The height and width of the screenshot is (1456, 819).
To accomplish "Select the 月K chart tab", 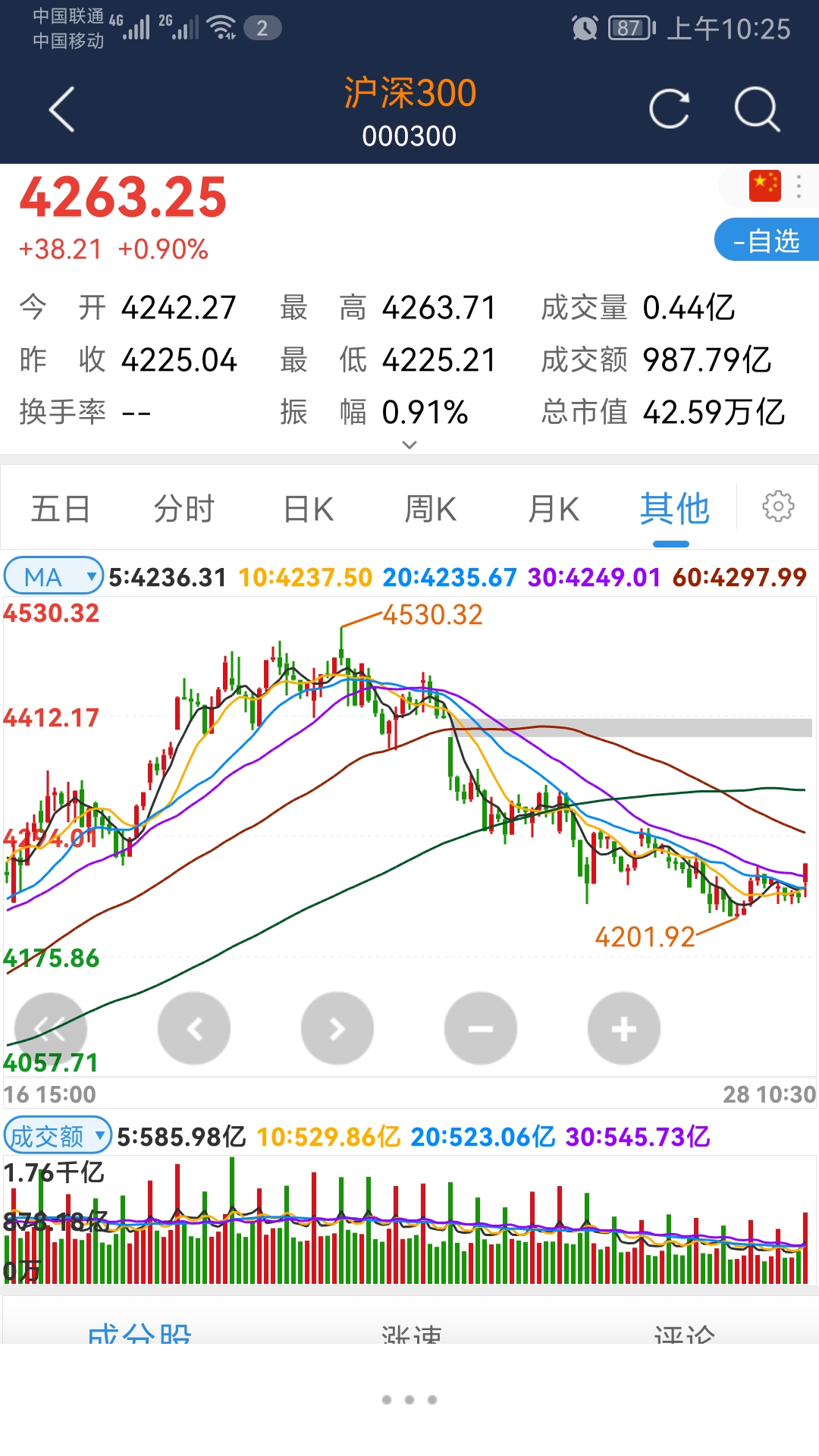I will [x=554, y=509].
